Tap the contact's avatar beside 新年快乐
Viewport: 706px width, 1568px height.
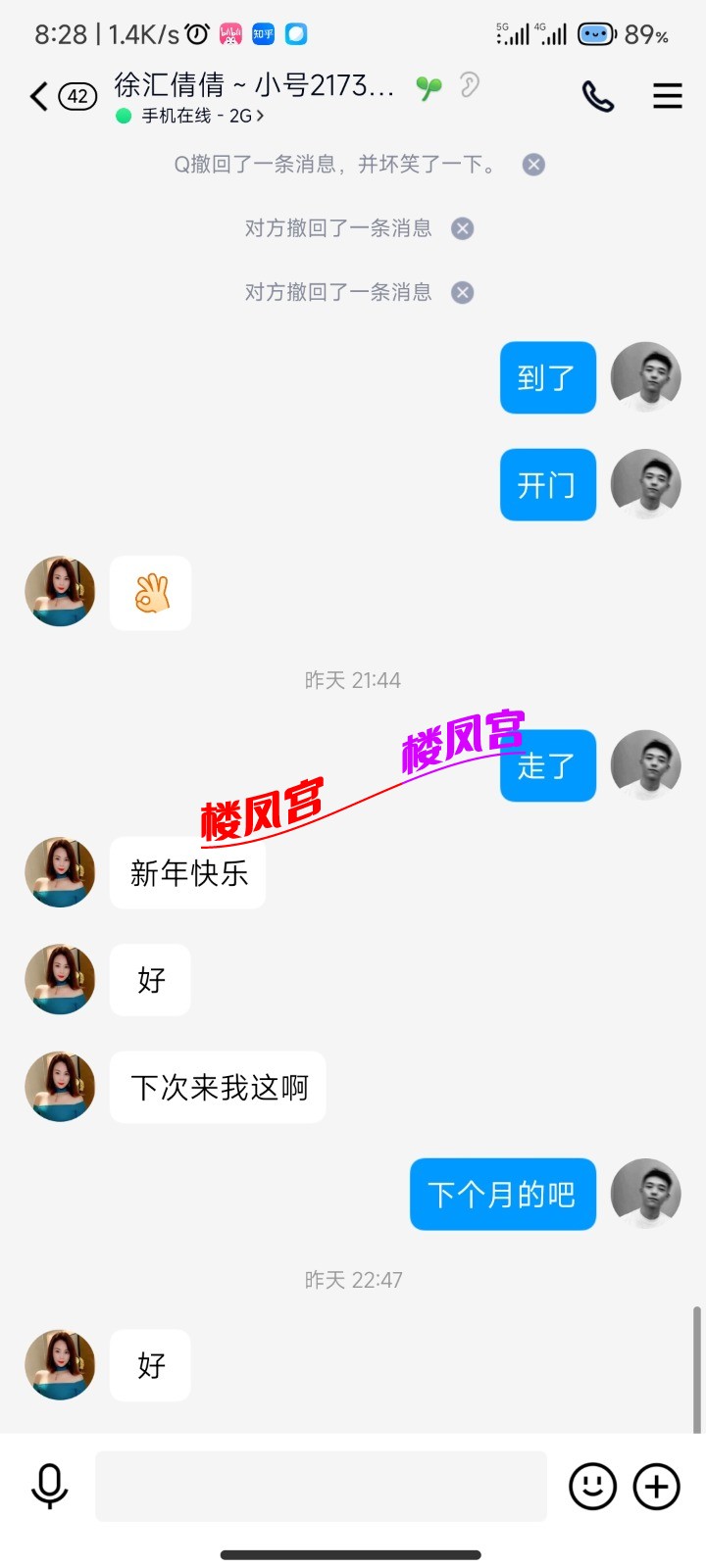[59, 872]
